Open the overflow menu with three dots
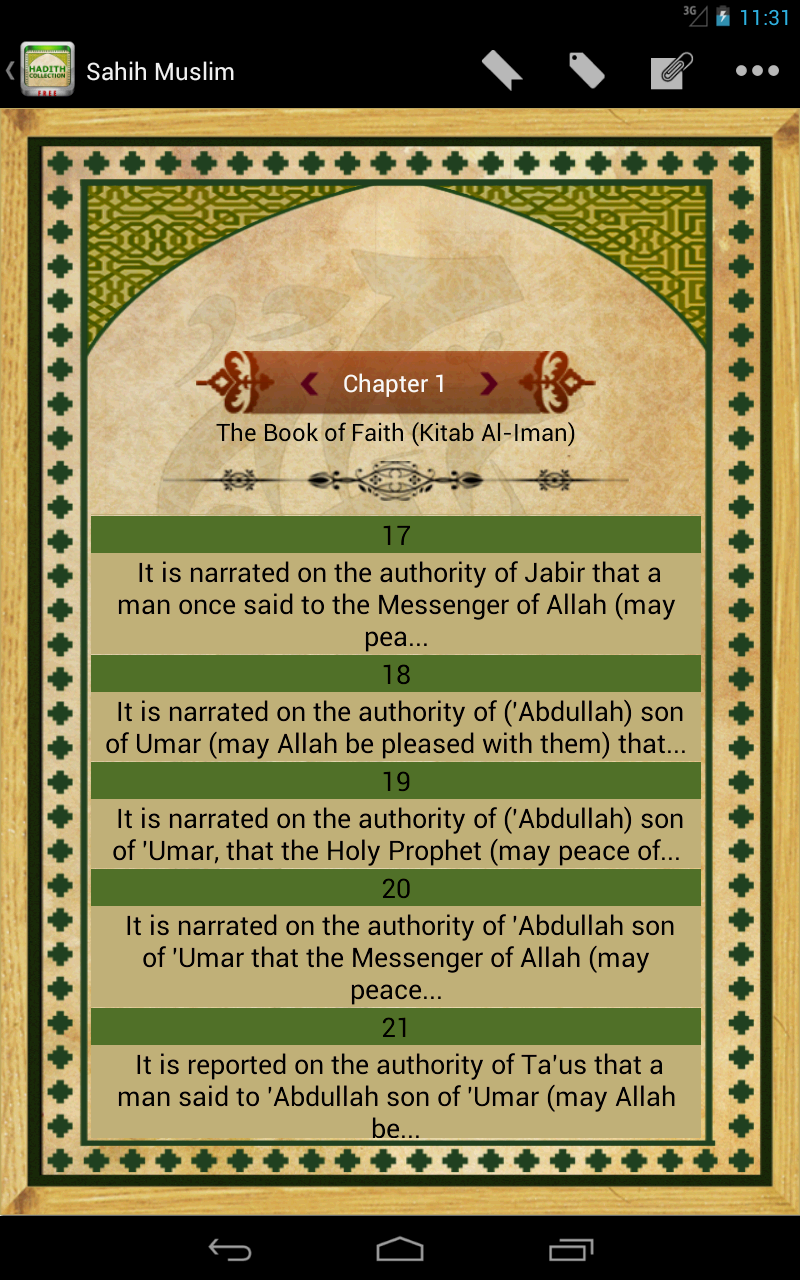Image resolution: width=800 pixels, height=1280 pixels. click(x=757, y=70)
